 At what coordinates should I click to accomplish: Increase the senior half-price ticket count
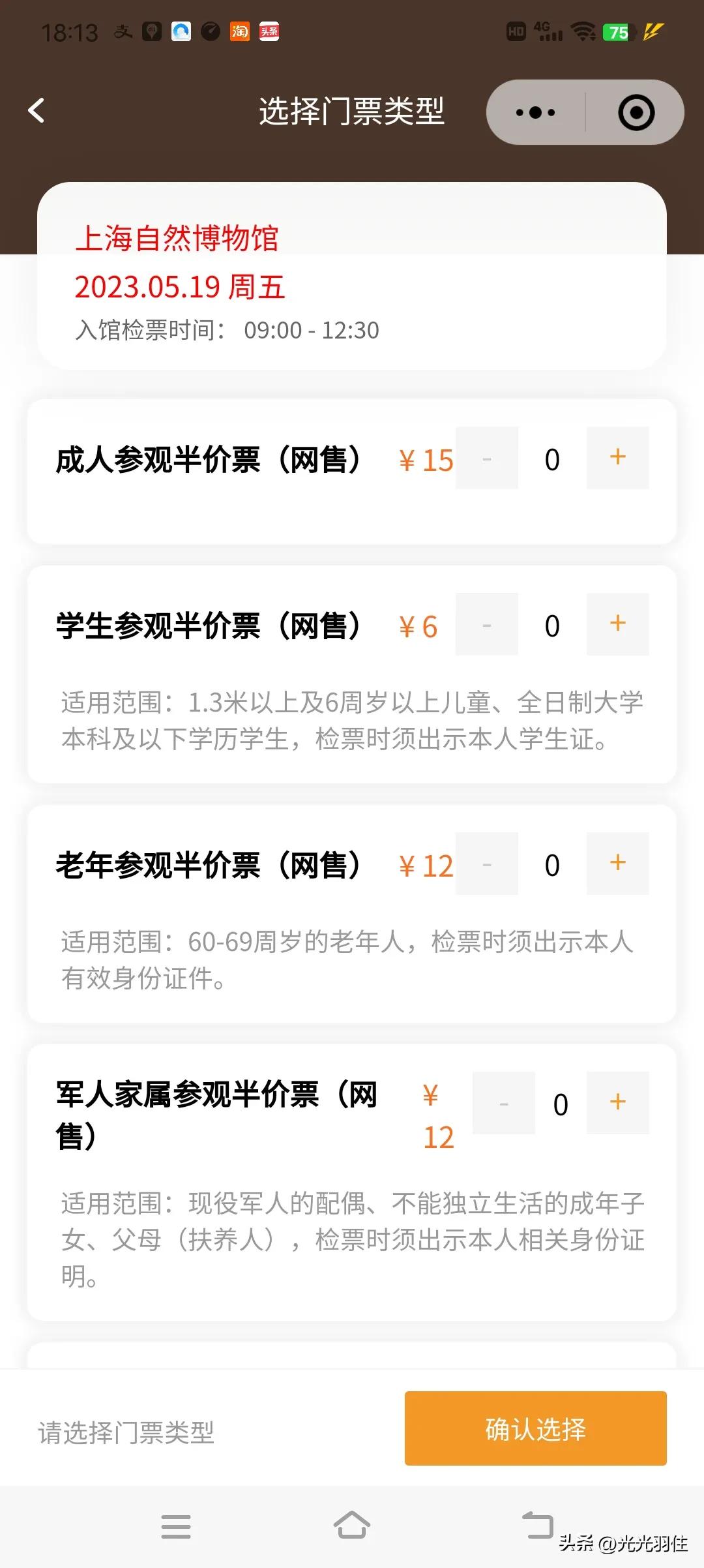(617, 863)
